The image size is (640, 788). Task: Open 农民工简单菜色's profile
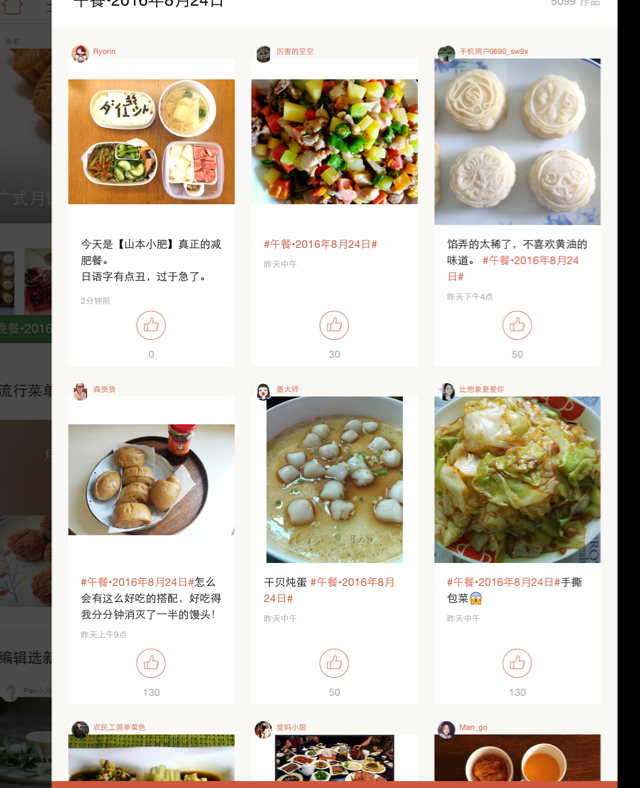[118, 728]
